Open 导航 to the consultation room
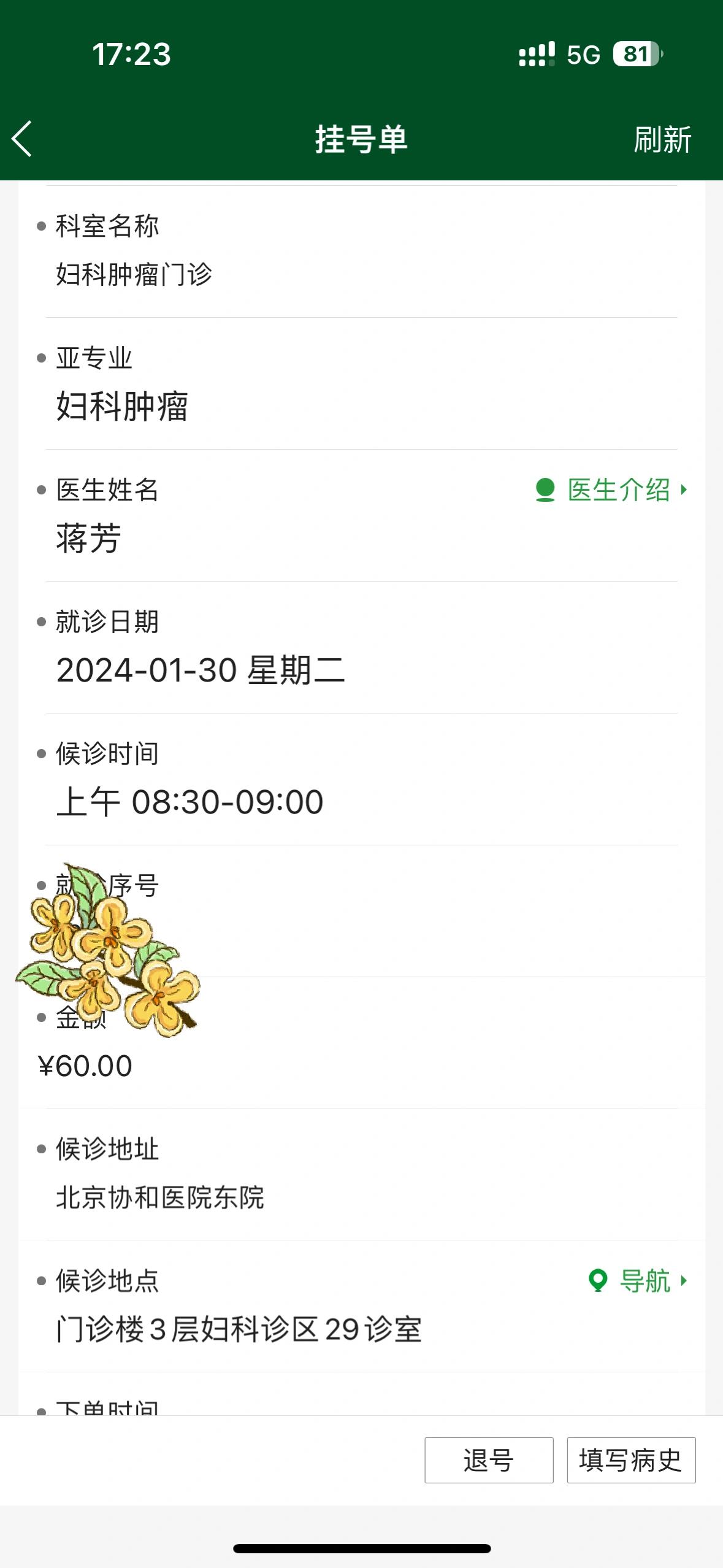This screenshot has width=723, height=1568. [639, 1281]
